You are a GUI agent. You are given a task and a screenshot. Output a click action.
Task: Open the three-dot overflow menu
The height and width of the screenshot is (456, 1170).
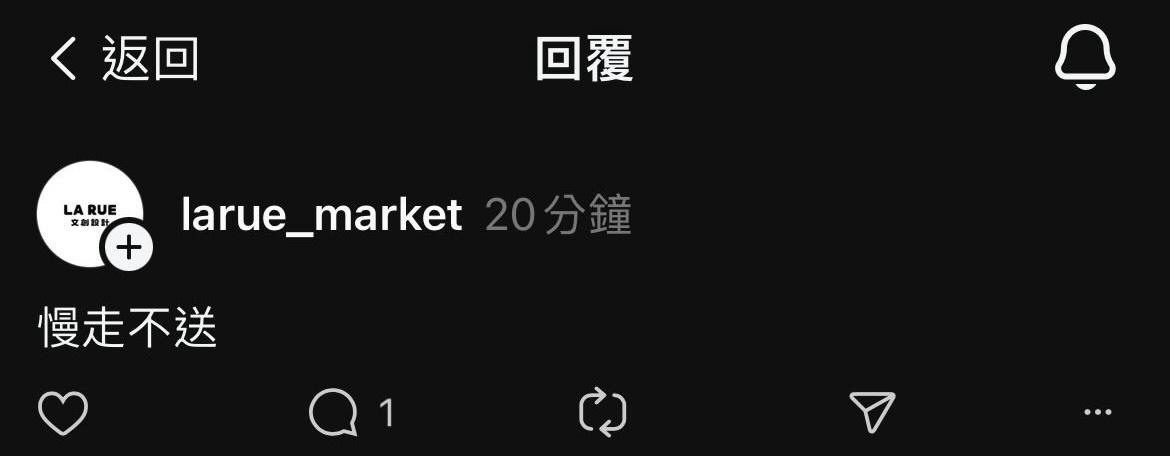coord(1097,412)
